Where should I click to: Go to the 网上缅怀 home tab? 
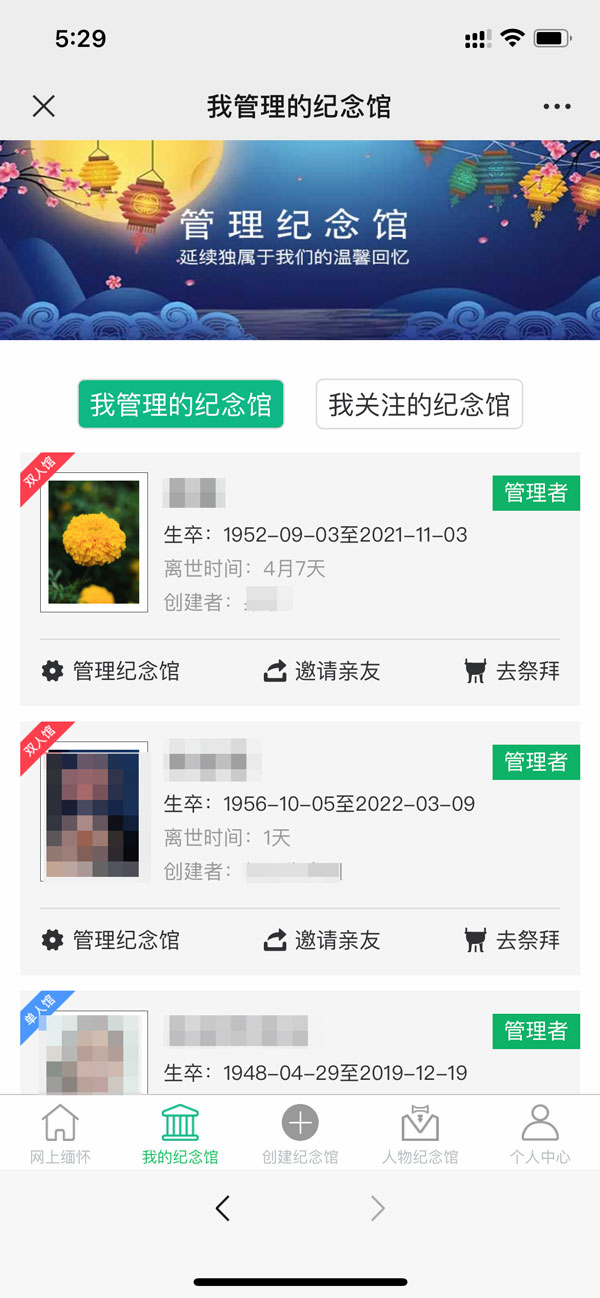(x=60, y=1135)
